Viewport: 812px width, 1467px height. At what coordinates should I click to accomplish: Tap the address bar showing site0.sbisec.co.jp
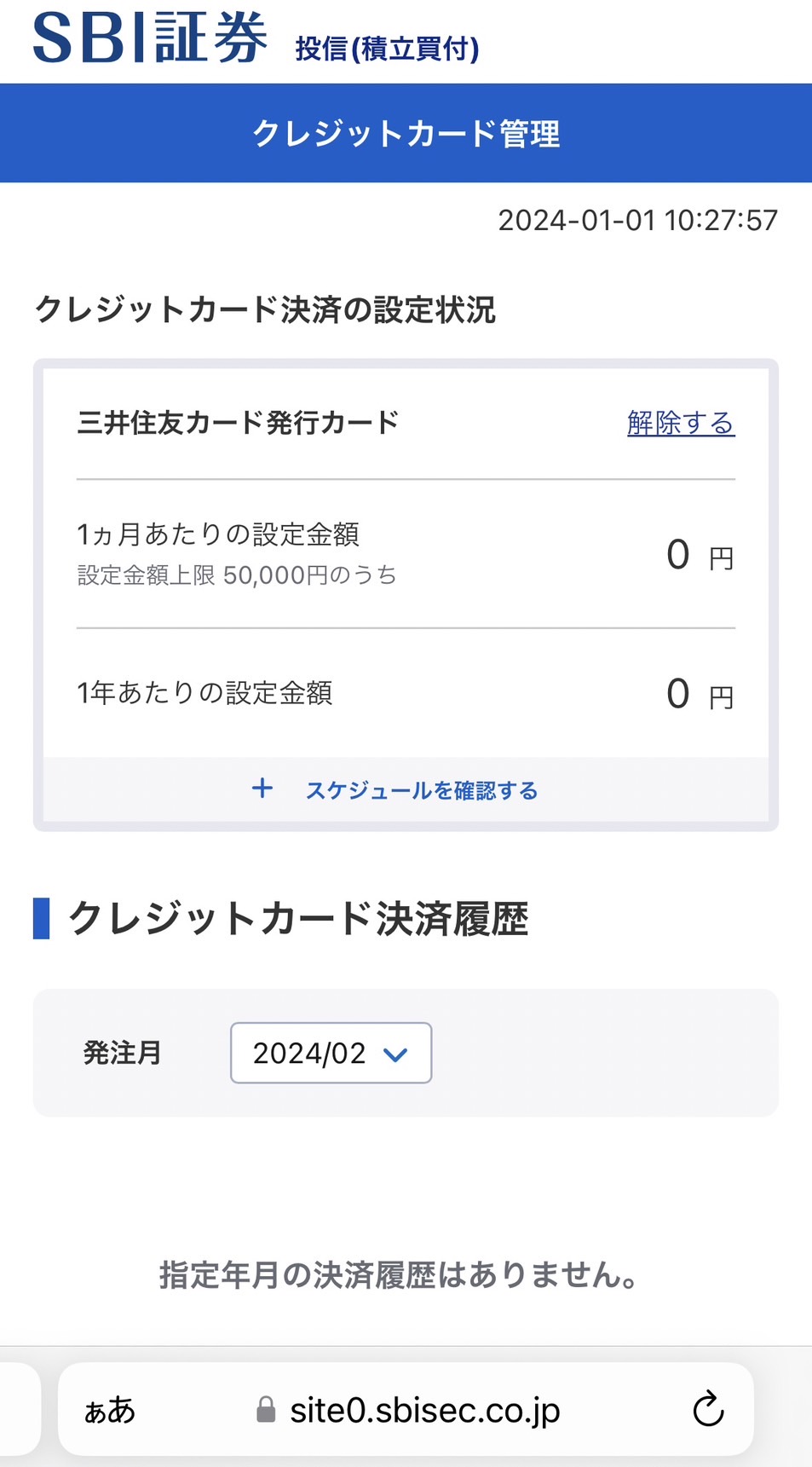423,1410
